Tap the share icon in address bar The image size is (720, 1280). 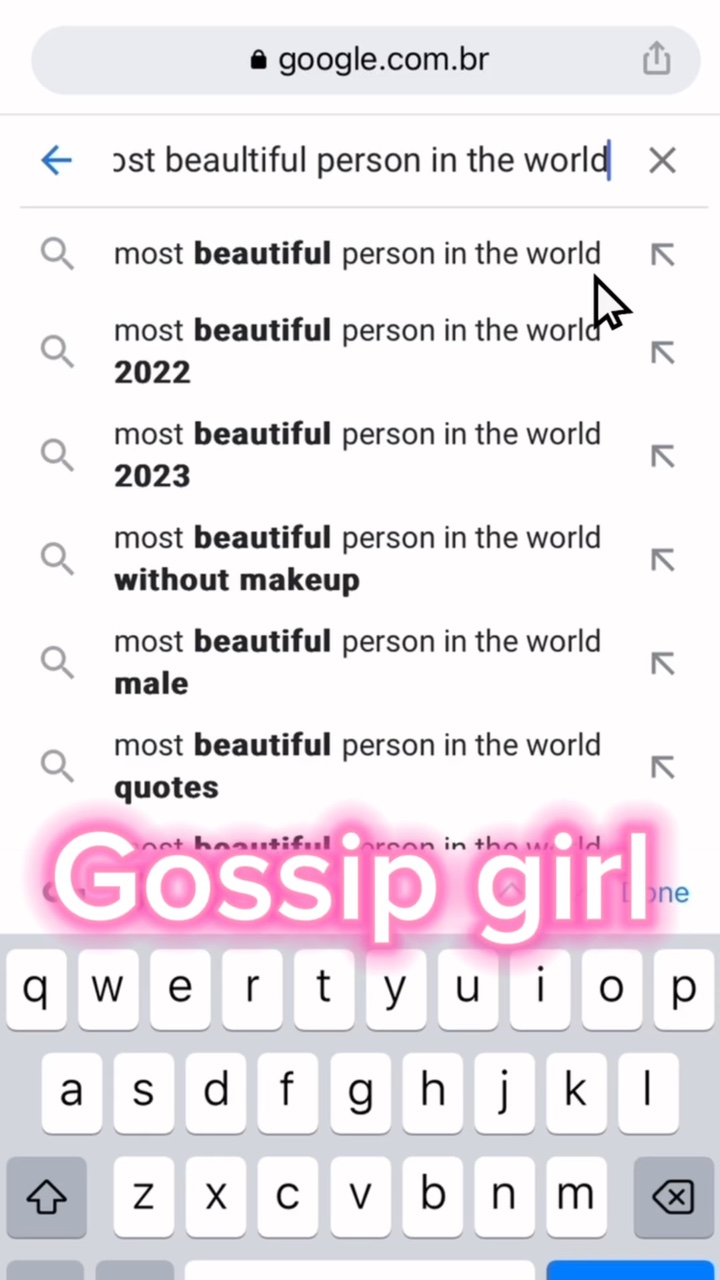pos(656,58)
